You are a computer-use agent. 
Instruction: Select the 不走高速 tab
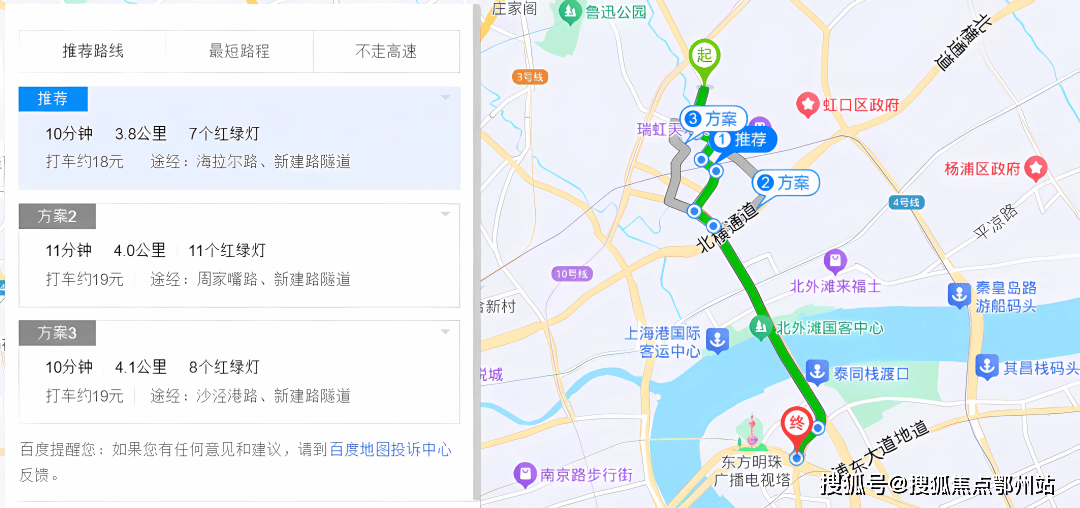[x=386, y=51]
